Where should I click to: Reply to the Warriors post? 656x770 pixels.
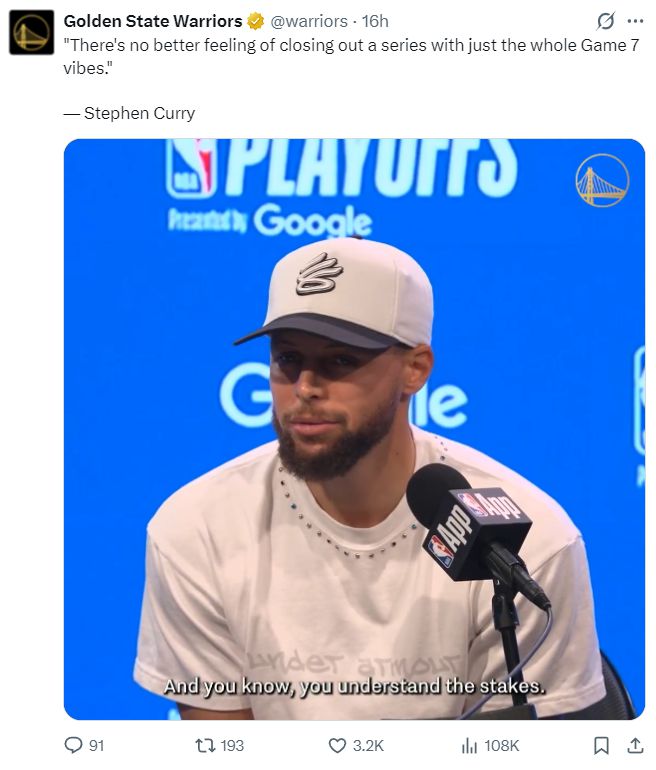click(x=73, y=745)
